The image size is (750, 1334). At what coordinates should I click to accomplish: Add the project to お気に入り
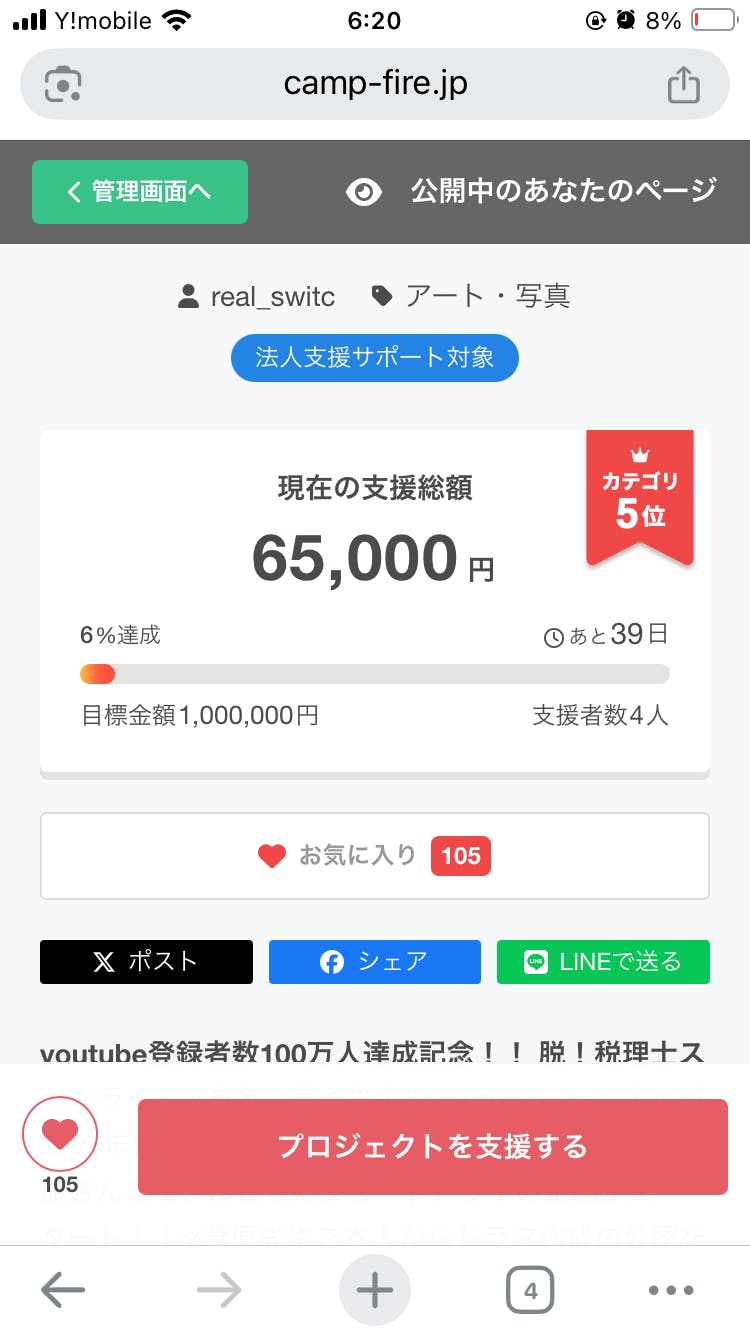coord(375,856)
